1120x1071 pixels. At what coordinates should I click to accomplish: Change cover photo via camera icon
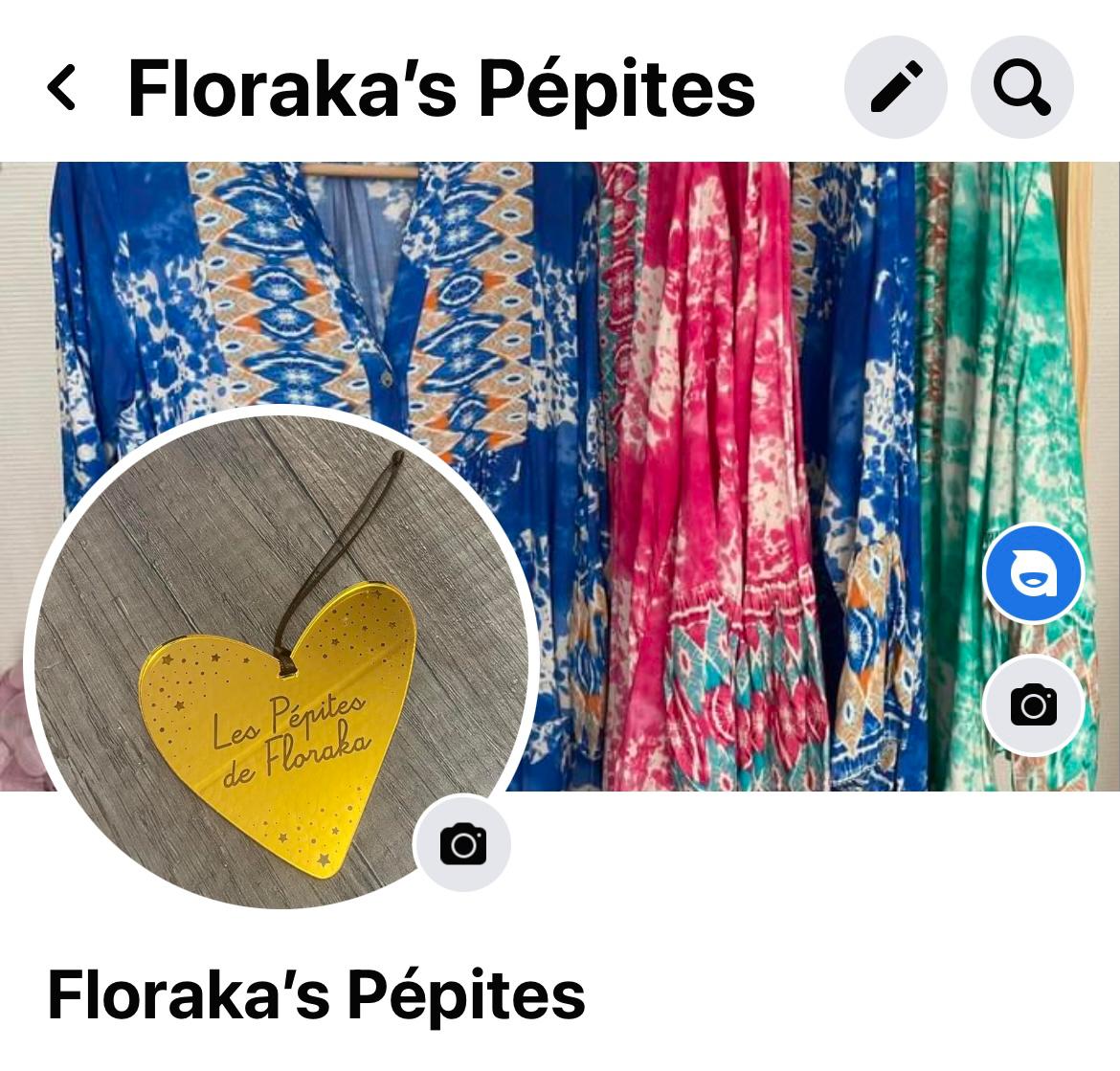click(1033, 706)
